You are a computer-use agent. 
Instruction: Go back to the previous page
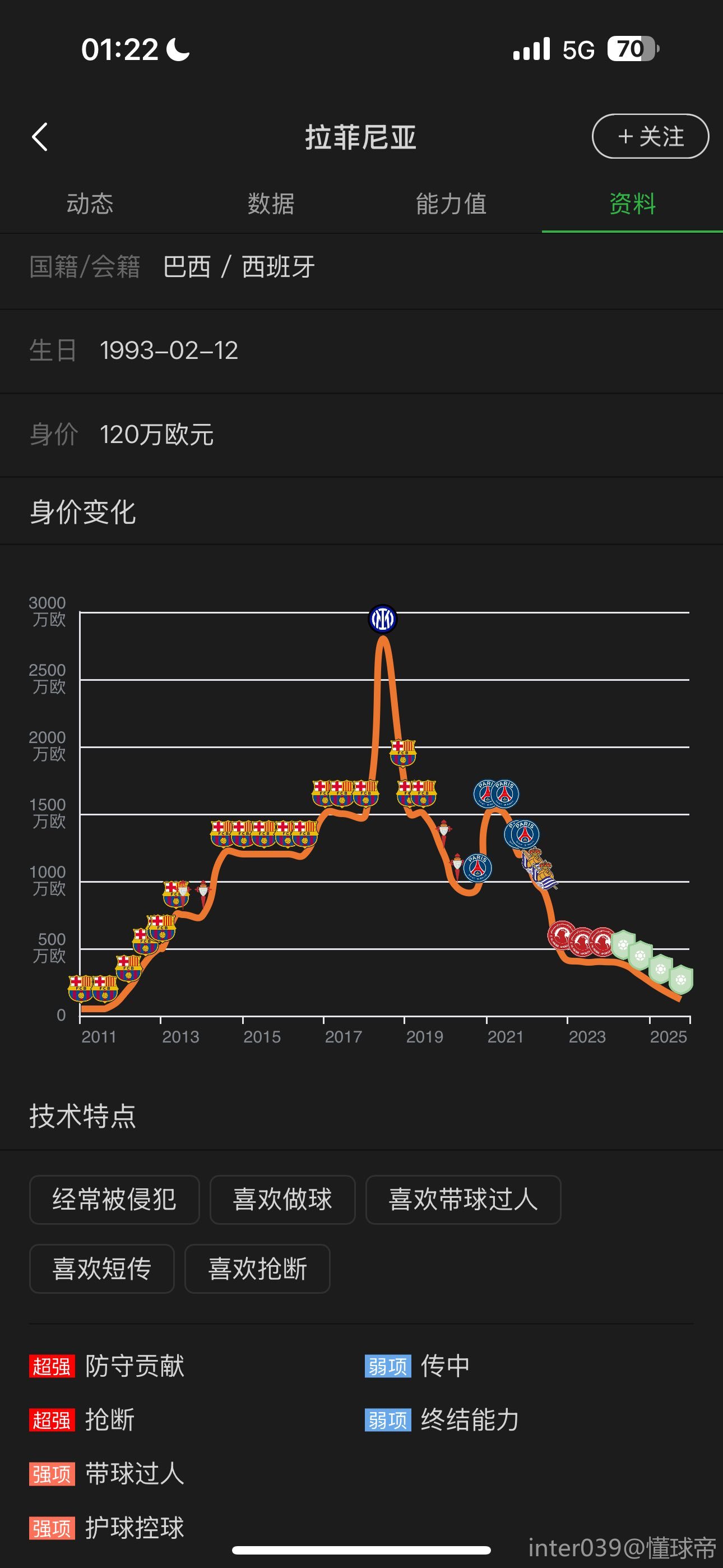(x=40, y=137)
